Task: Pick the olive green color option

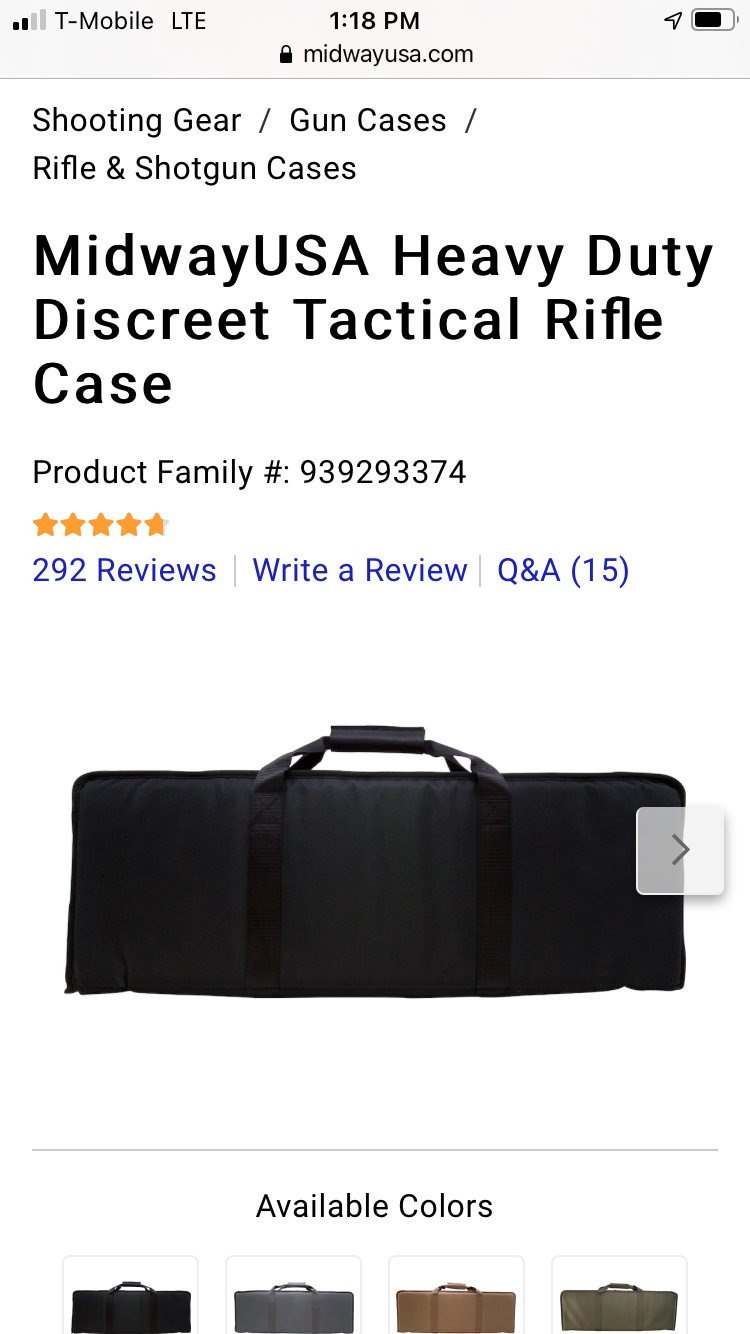Action: tap(619, 1300)
